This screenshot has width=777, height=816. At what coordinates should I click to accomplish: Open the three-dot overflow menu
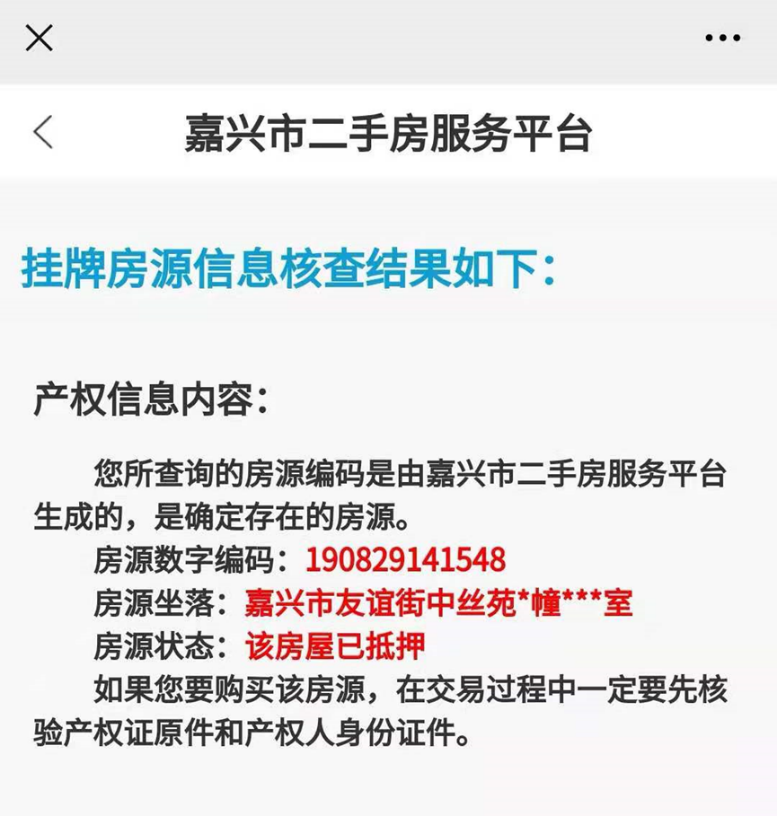pyautogui.click(x=722, y=38)
